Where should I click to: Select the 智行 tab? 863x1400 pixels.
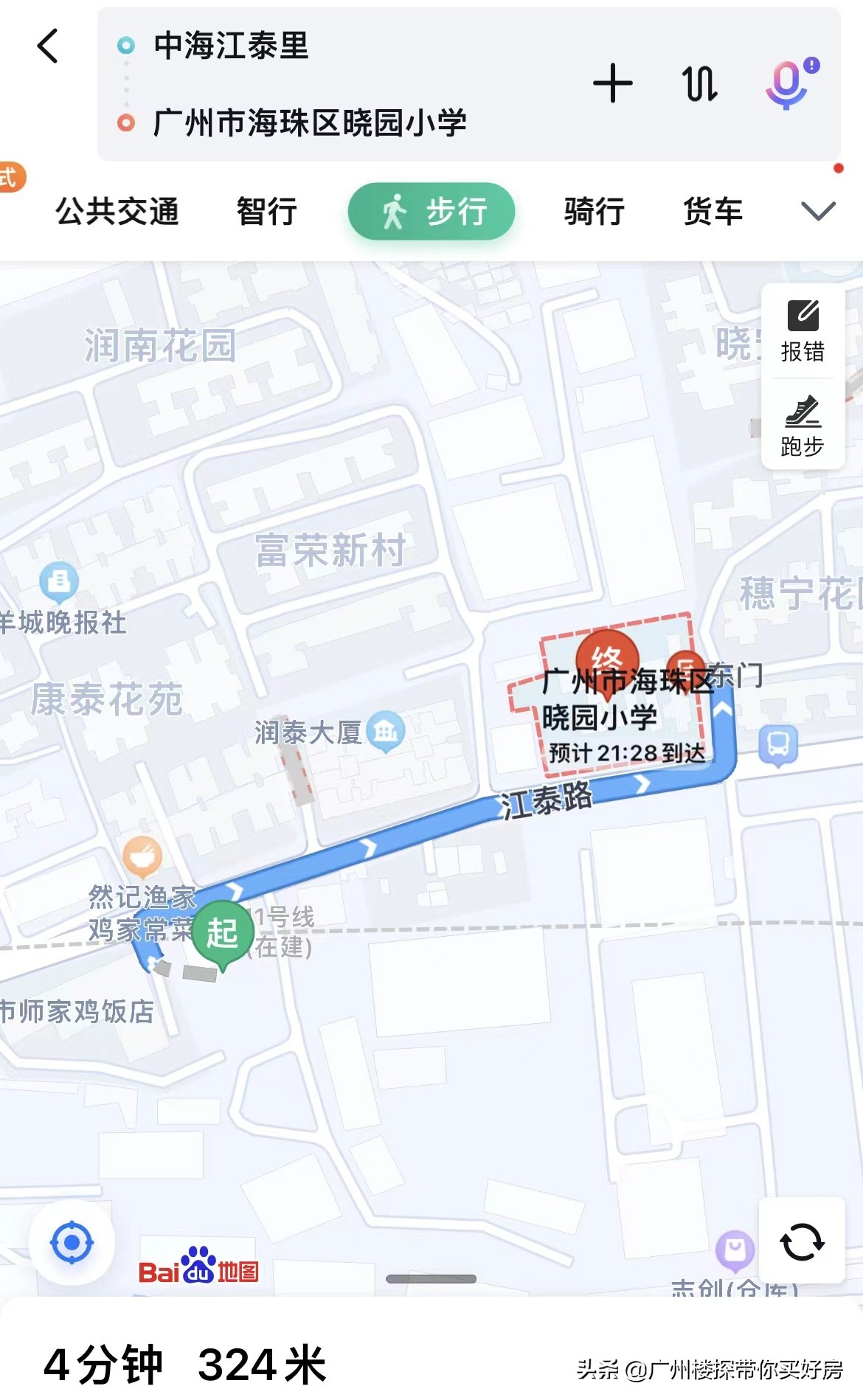[x=267, y=212]
